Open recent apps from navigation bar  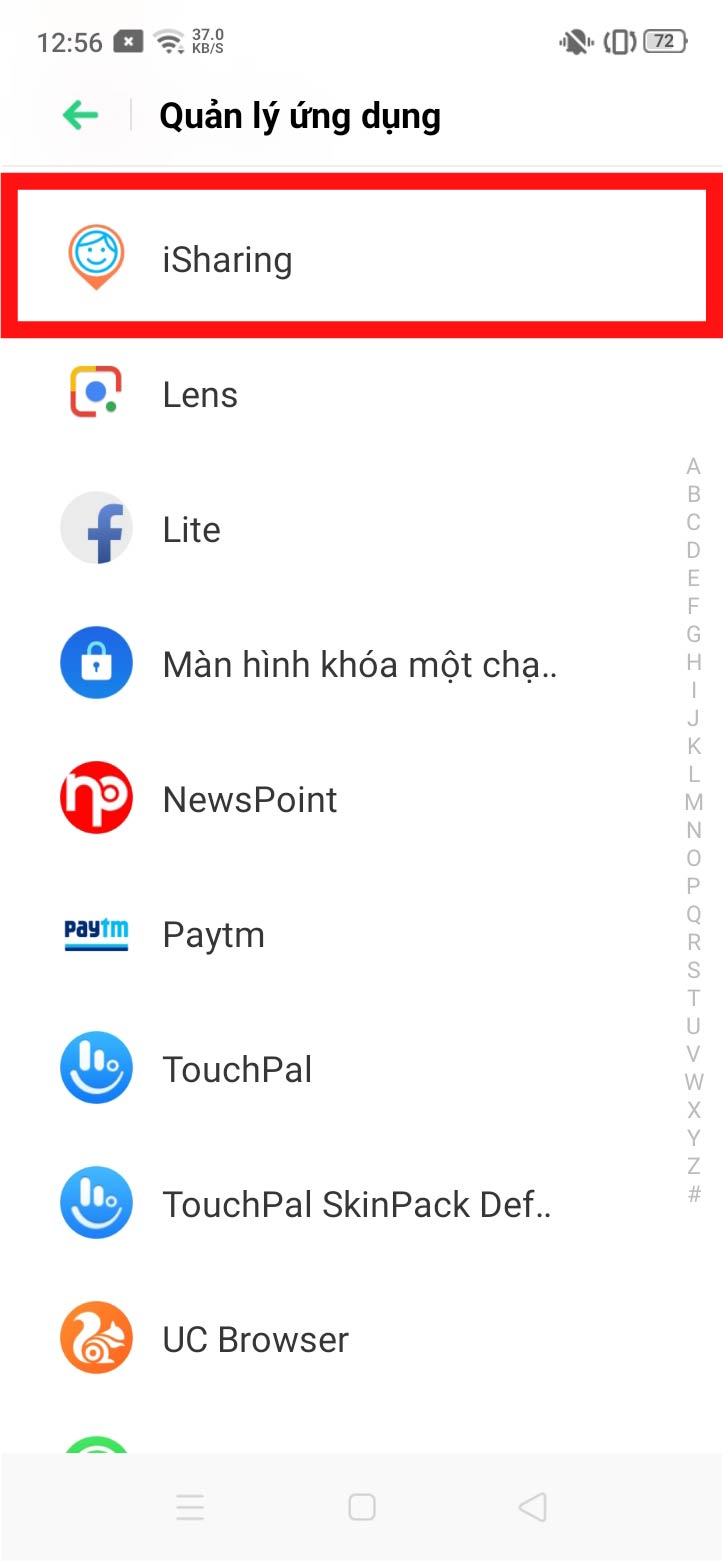point(190,1507)
